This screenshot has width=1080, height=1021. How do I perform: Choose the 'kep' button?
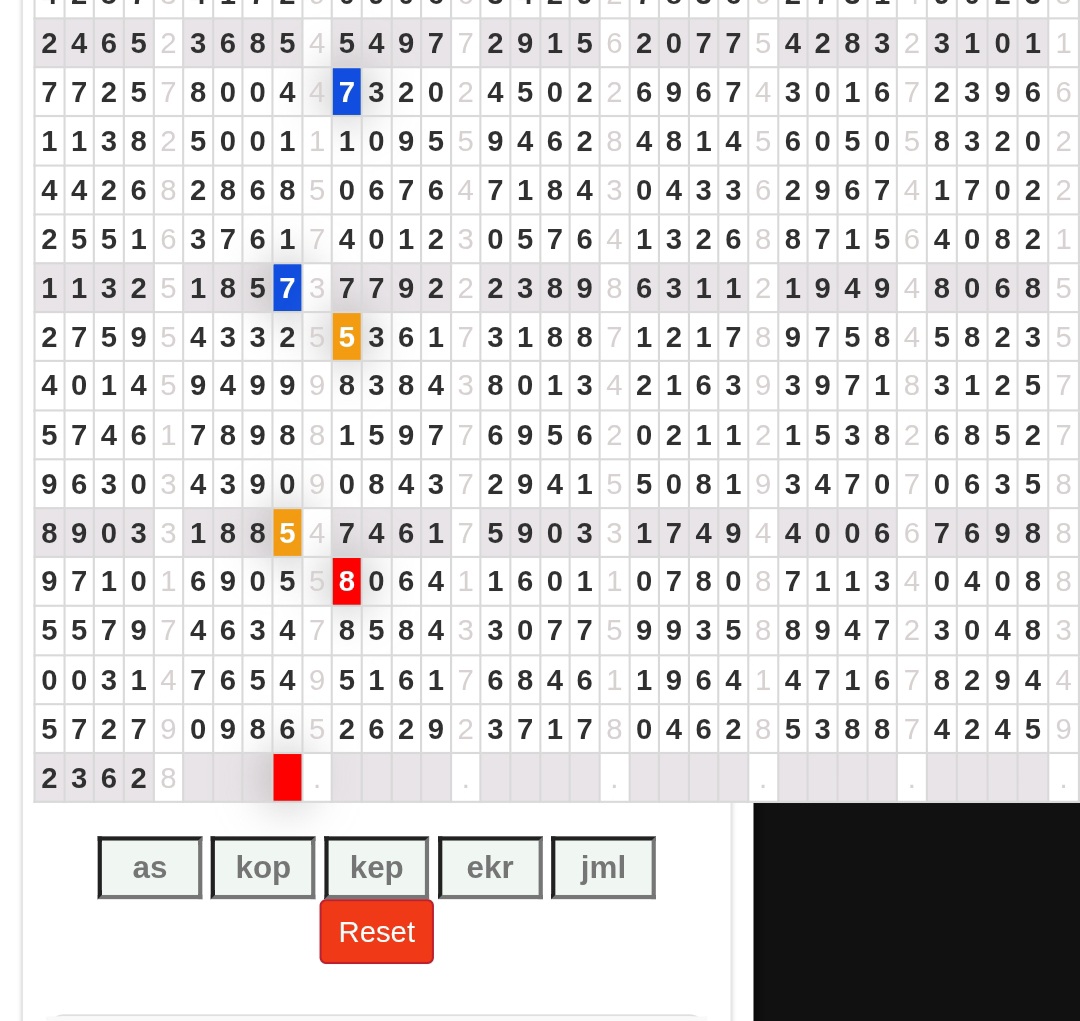pos(376,867)
